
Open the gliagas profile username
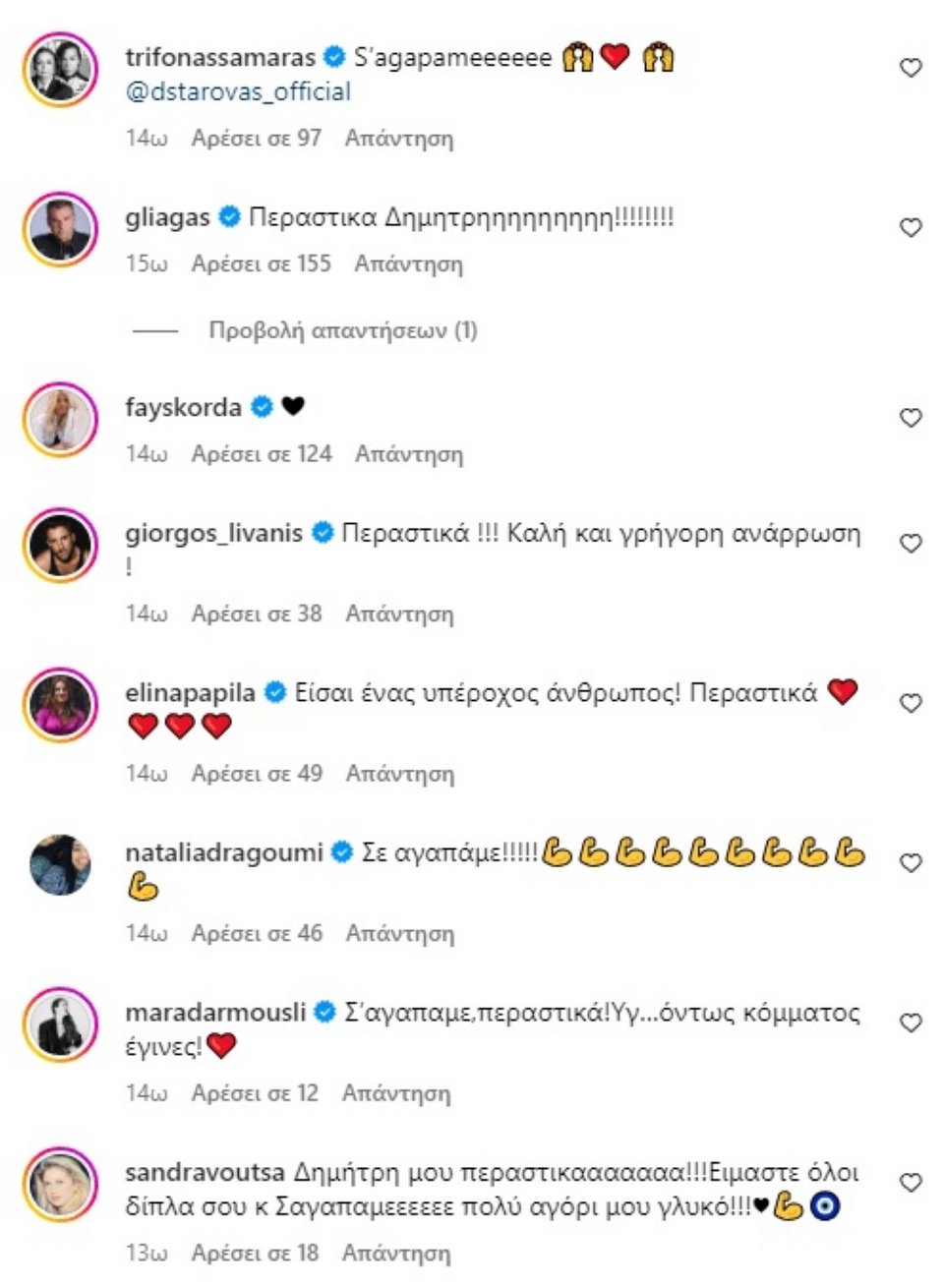[167, 217]
